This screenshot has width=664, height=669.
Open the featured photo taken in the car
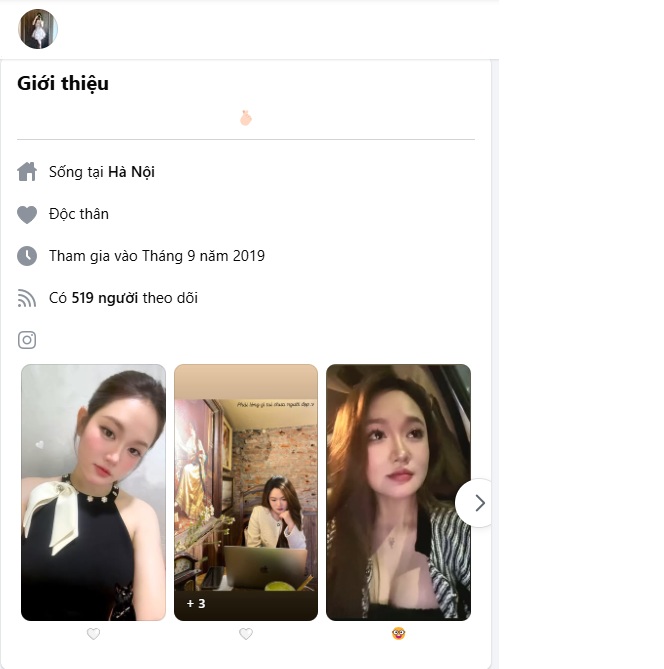tap(398, 491)
